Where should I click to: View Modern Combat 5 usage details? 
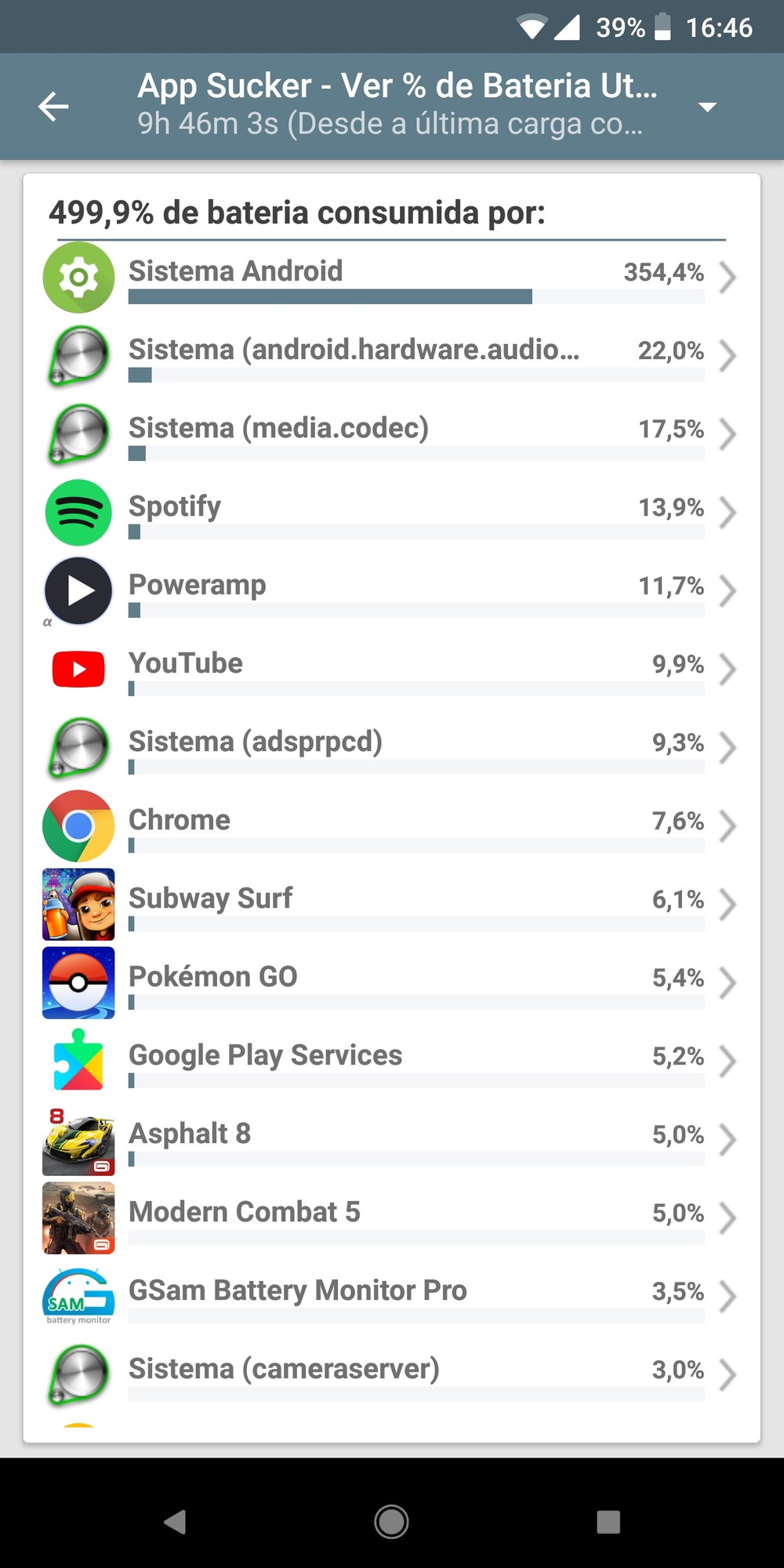point(392,1218)
